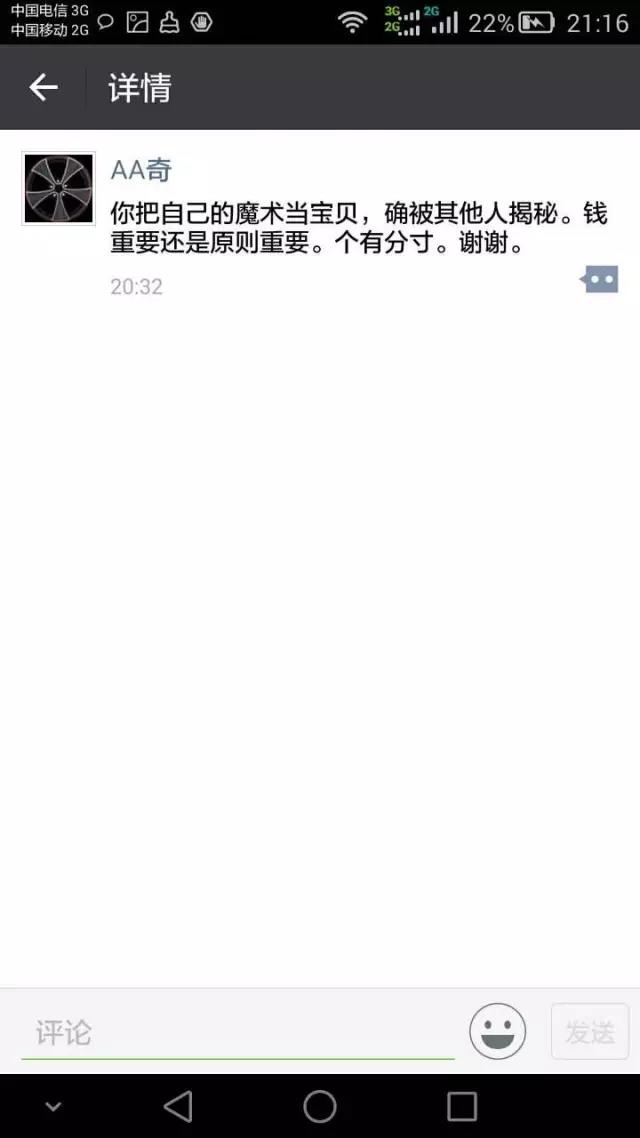Go to the home screen
The image size is (640, 1138).
[x=320, y=1106]
